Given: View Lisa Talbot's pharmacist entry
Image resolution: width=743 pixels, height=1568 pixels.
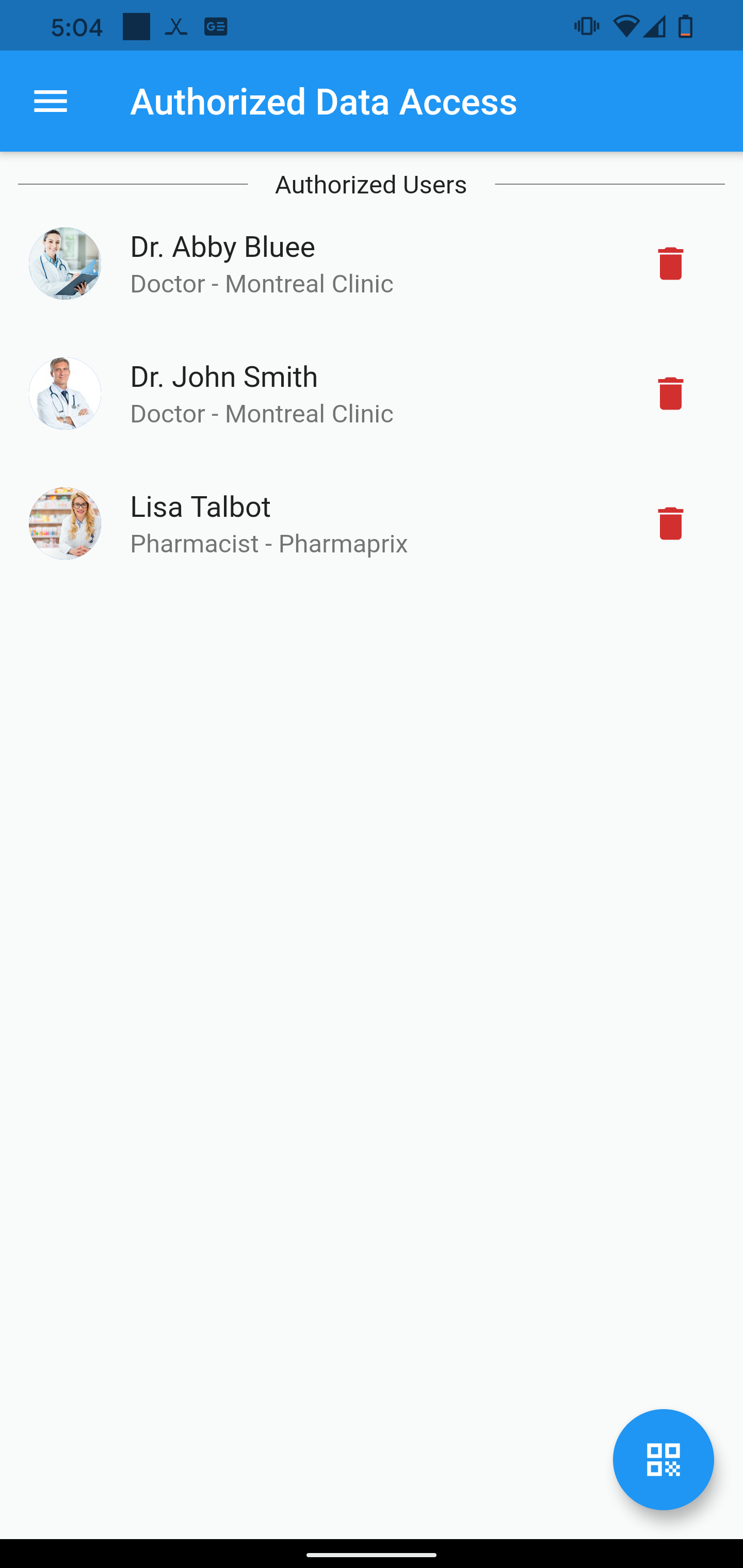Looking at the screenshot, I should coord(268,524).
